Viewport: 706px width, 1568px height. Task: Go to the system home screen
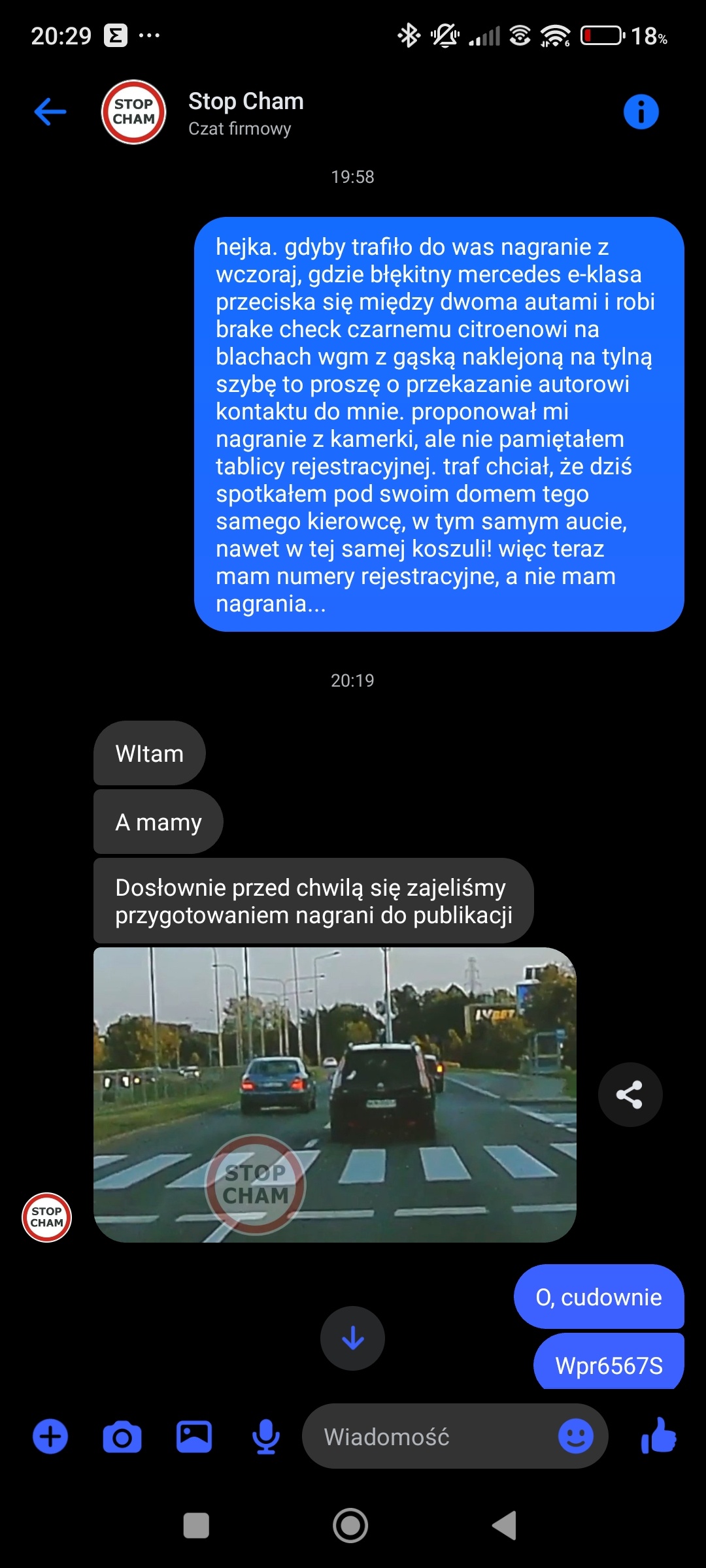351,1526
